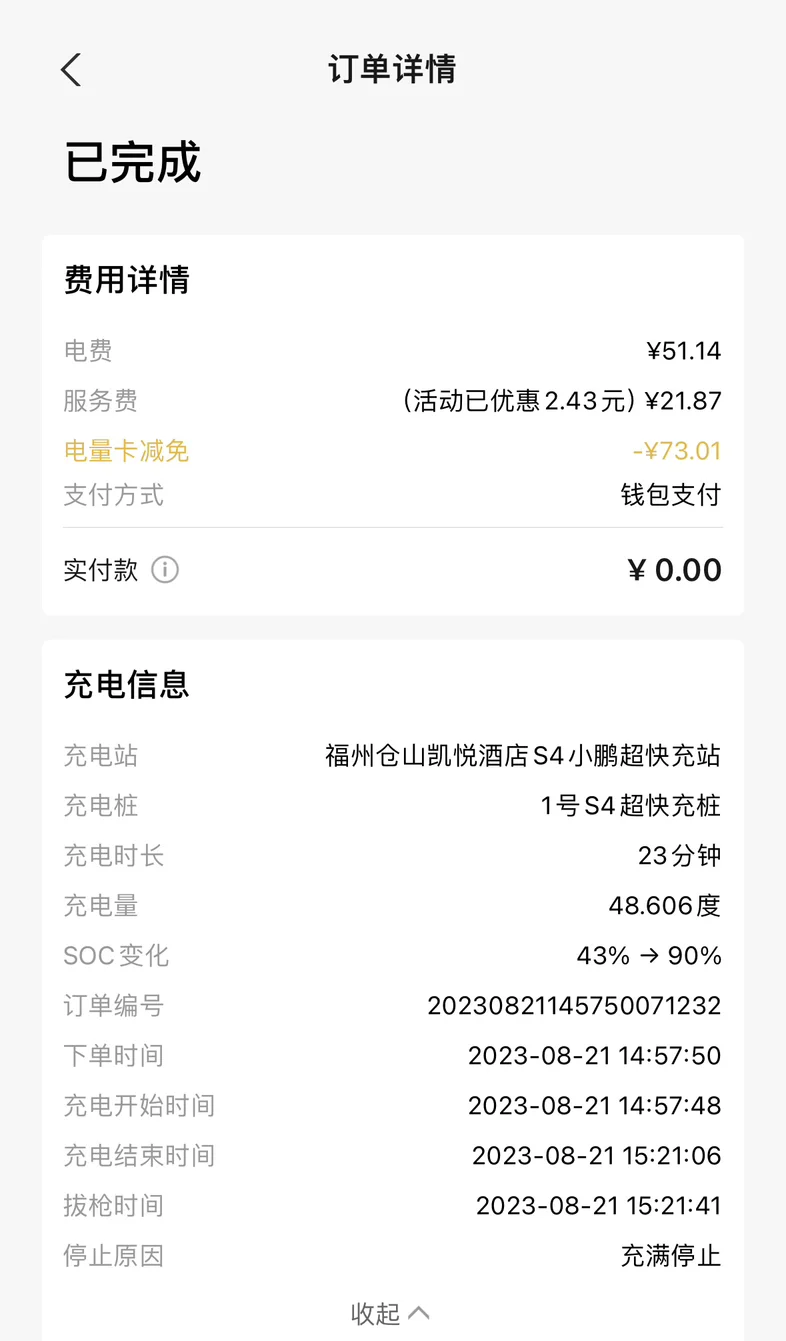Screen dimensions: 786x1341
Task: Go back from the order details page
Action: (70, 70)
